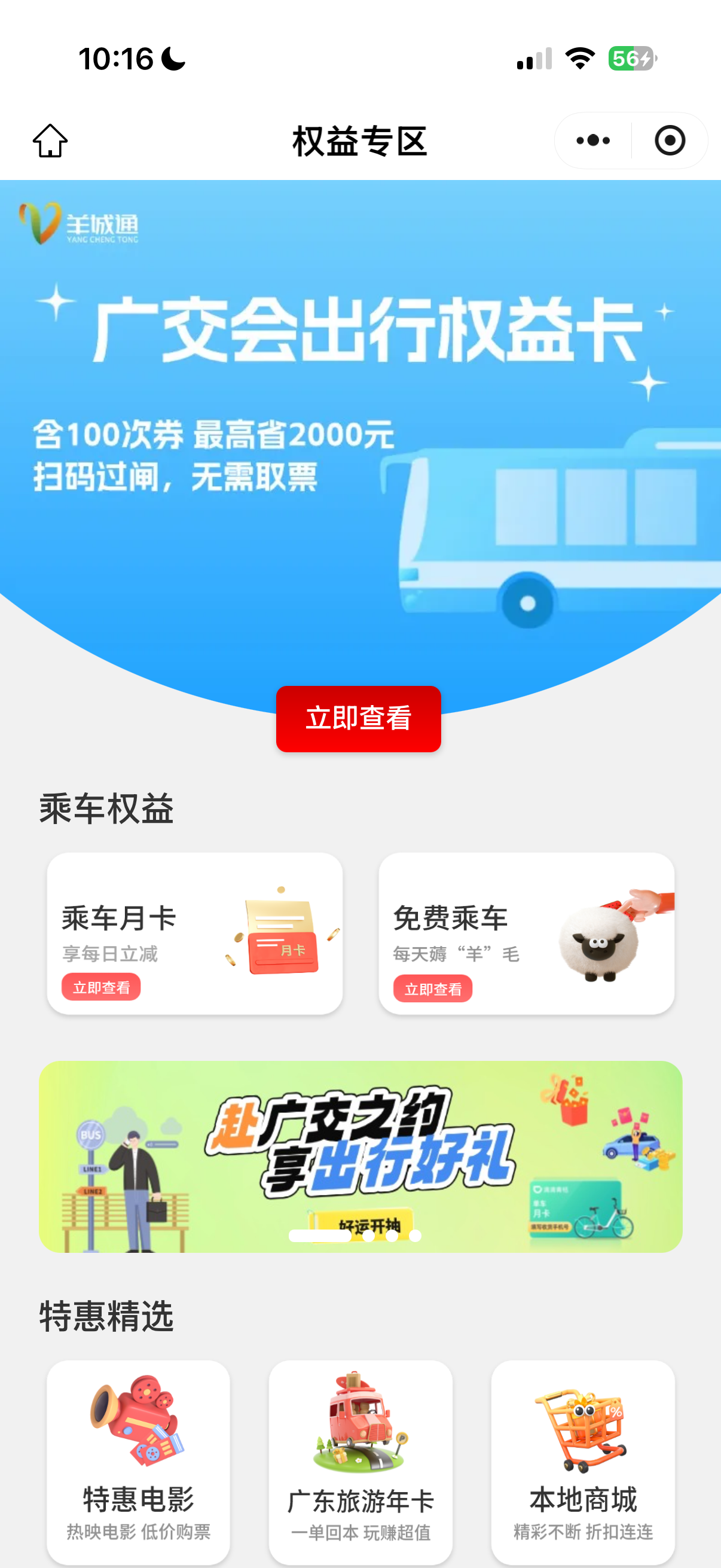Open 特惠电影 deals
This screenshot has width=721, height=1568.
(x=139, y=1461)
